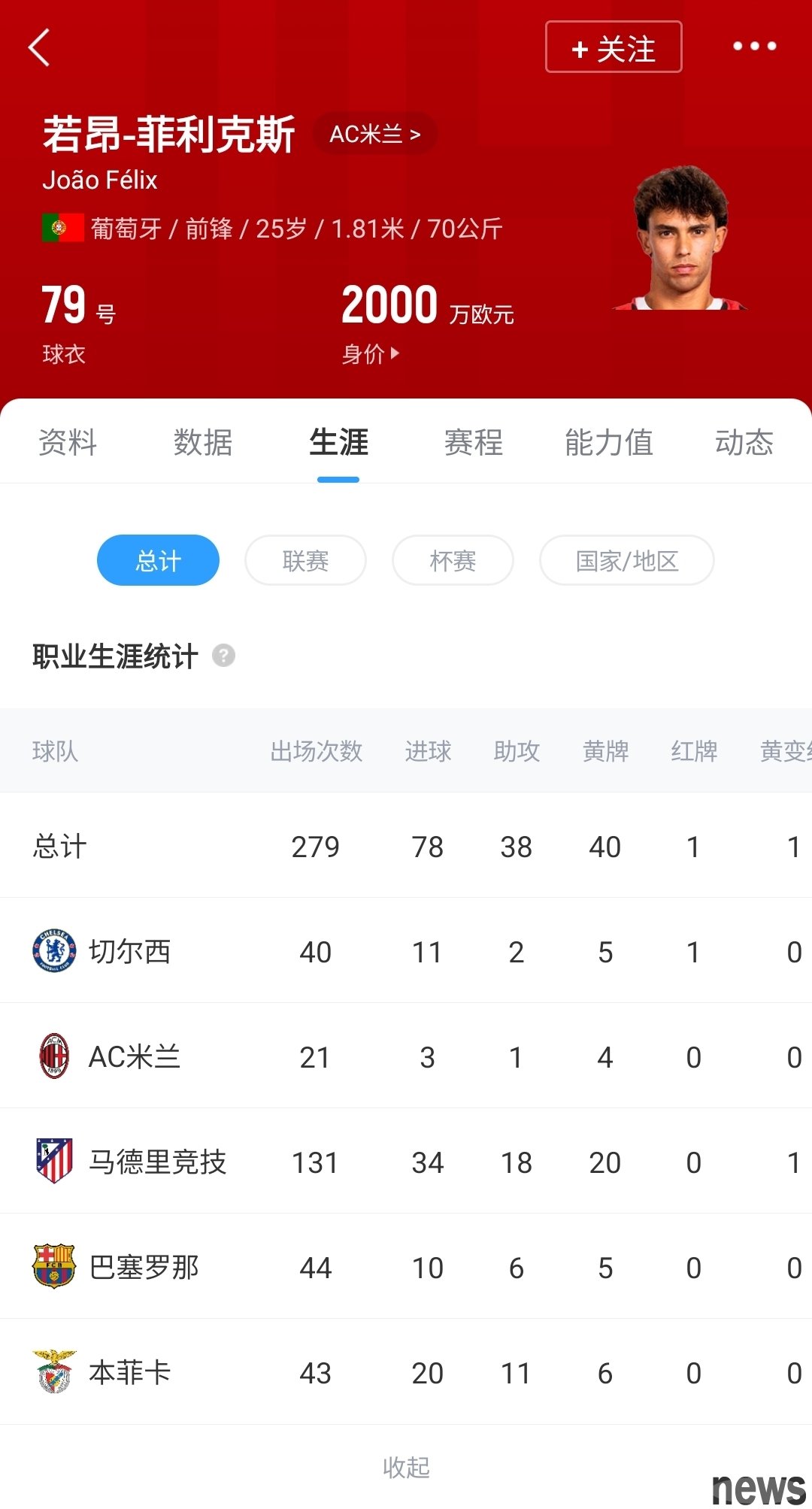
Task: Tap the help icon beside 职业生涯统计
Action: (x=223, y=656)
